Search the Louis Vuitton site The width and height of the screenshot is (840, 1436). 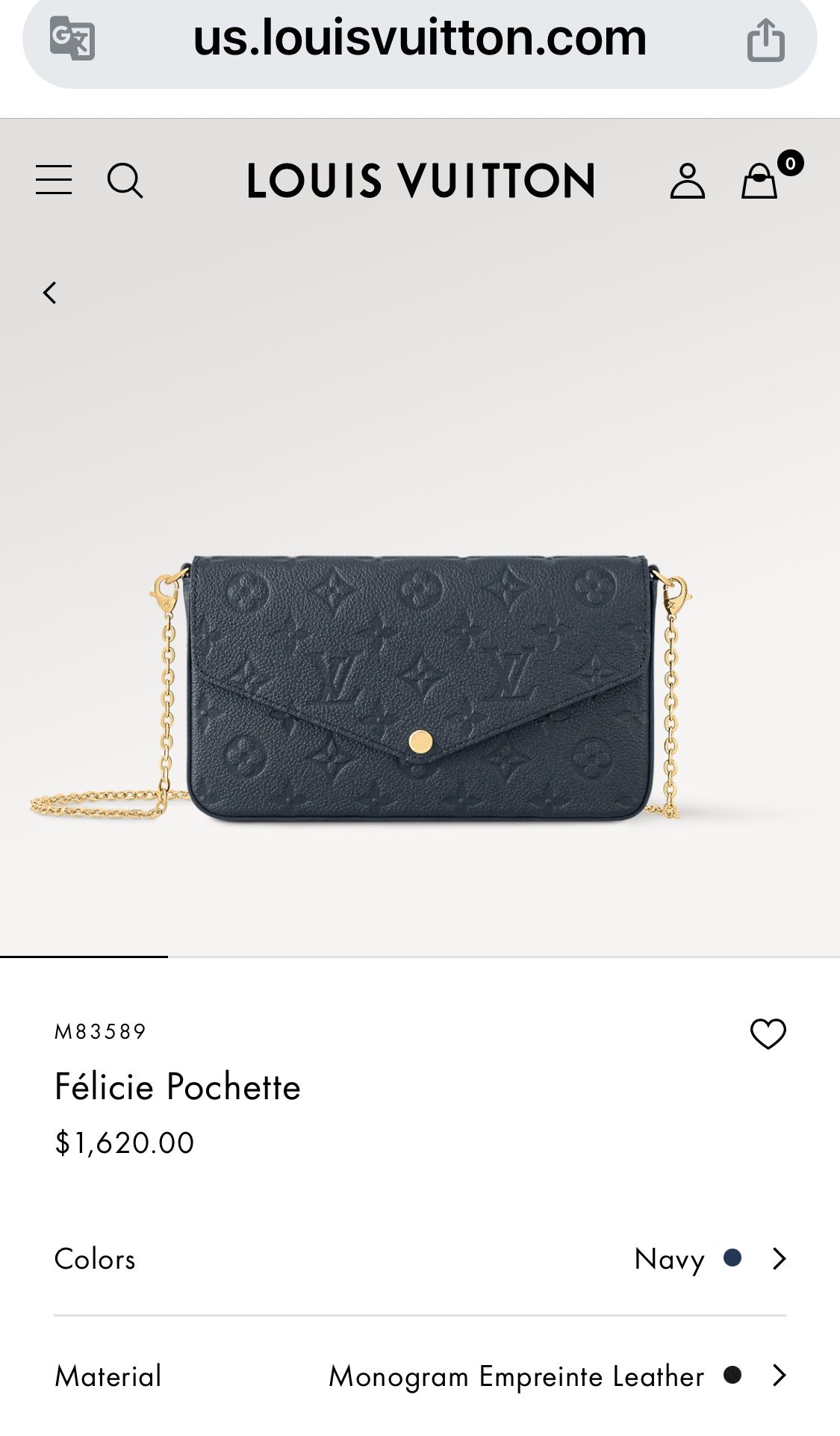(125, 181)
